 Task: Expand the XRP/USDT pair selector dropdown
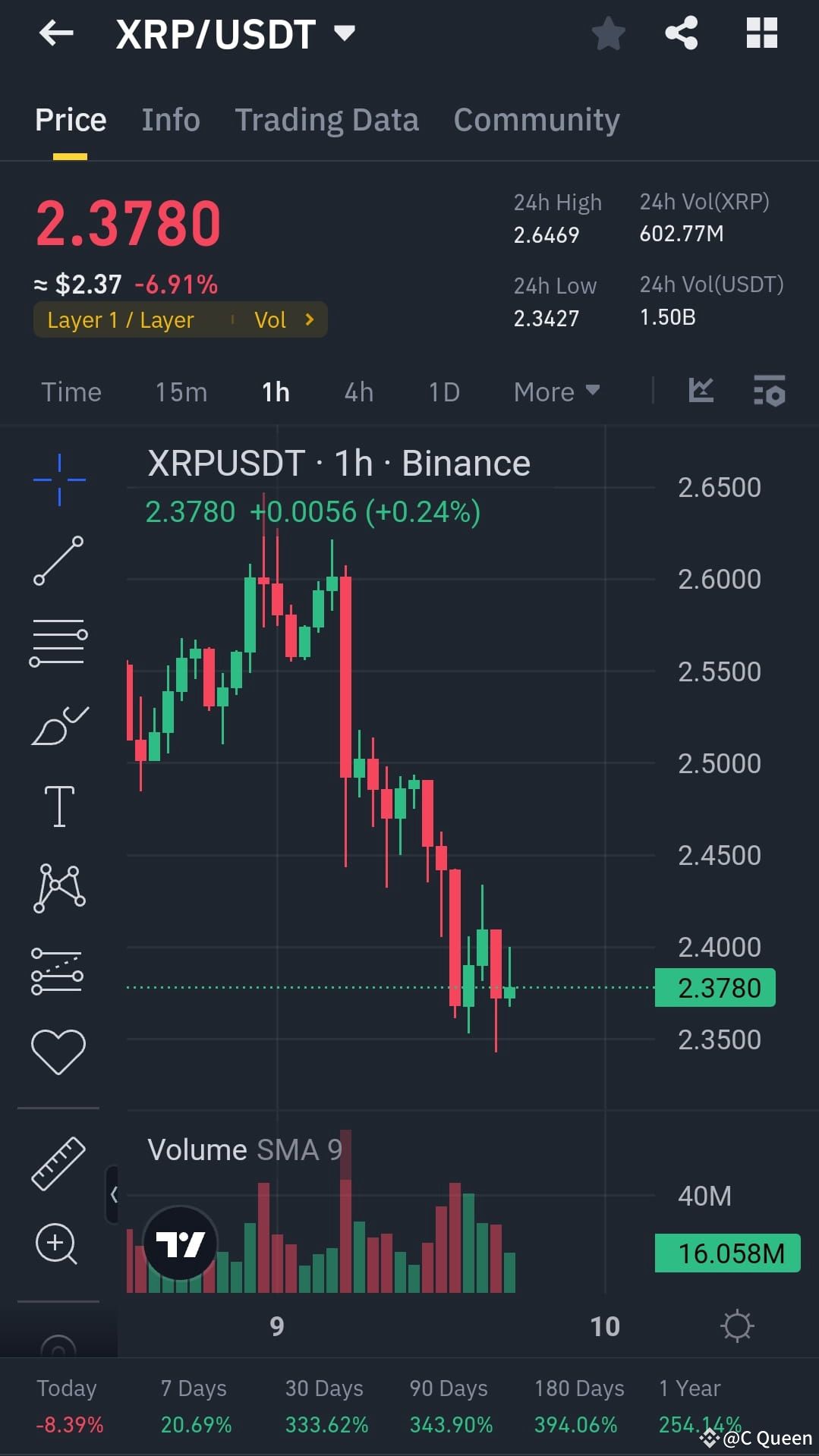click(x=344, y=33)
